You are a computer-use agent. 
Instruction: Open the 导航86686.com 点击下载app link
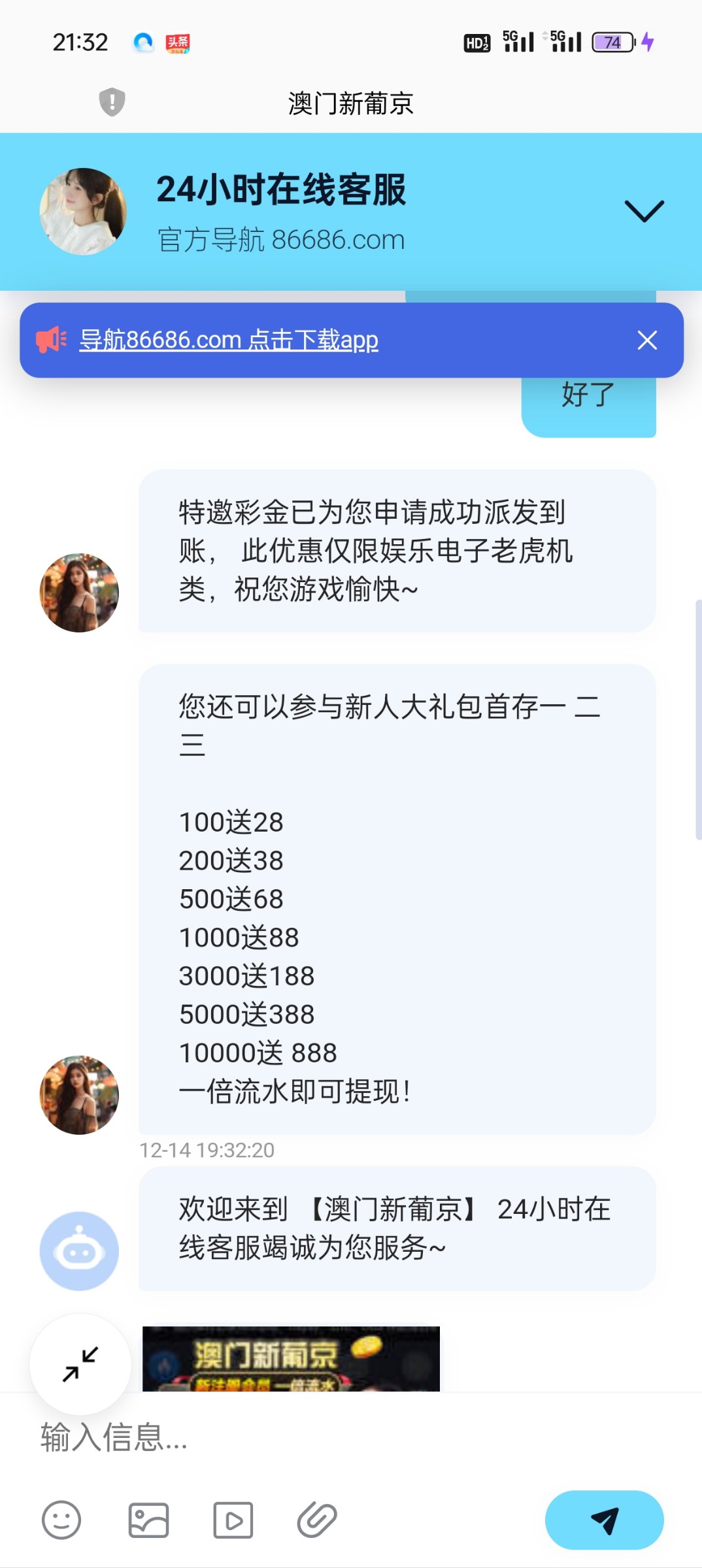[x=229, y=340]
